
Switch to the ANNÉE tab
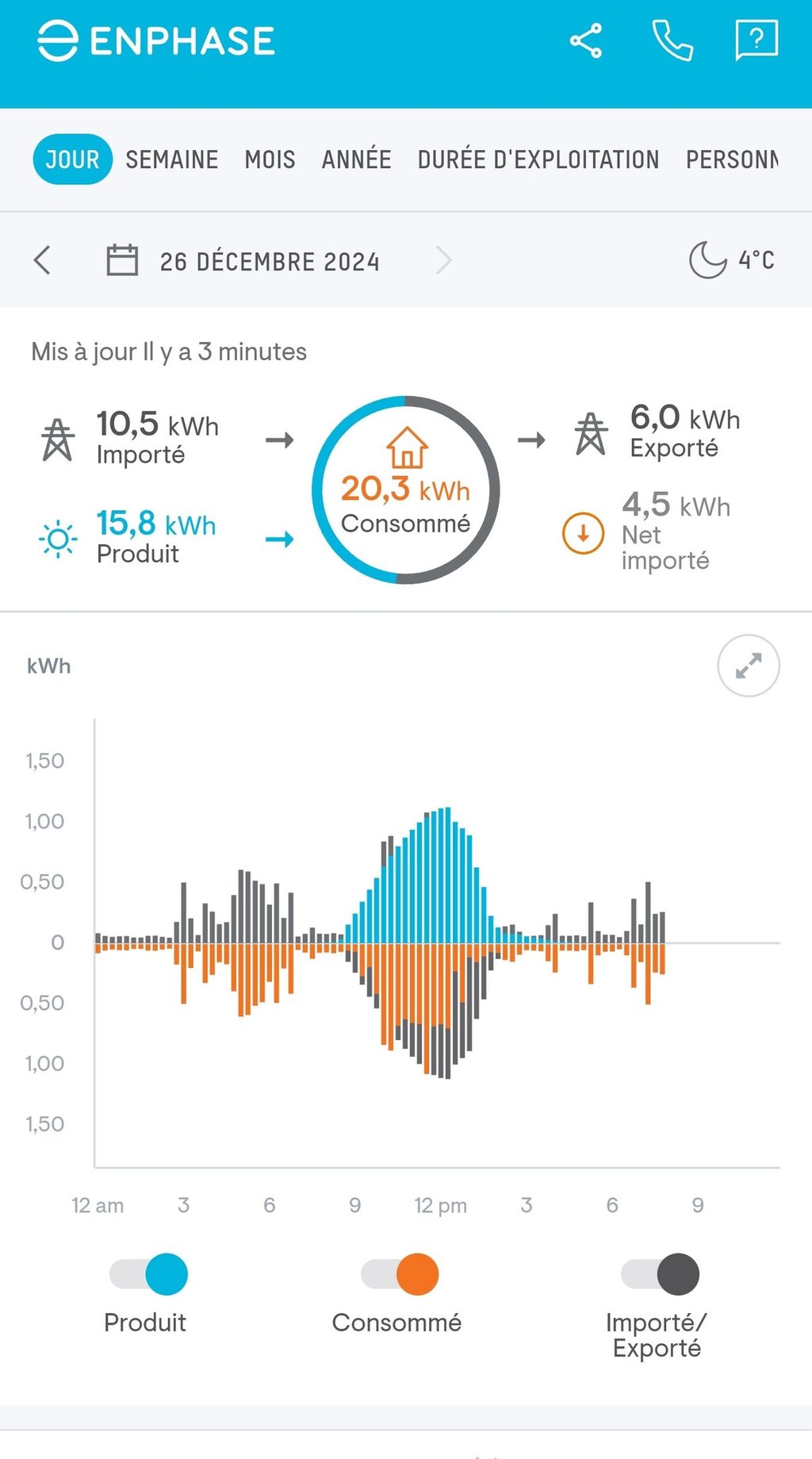coord(356,159)
